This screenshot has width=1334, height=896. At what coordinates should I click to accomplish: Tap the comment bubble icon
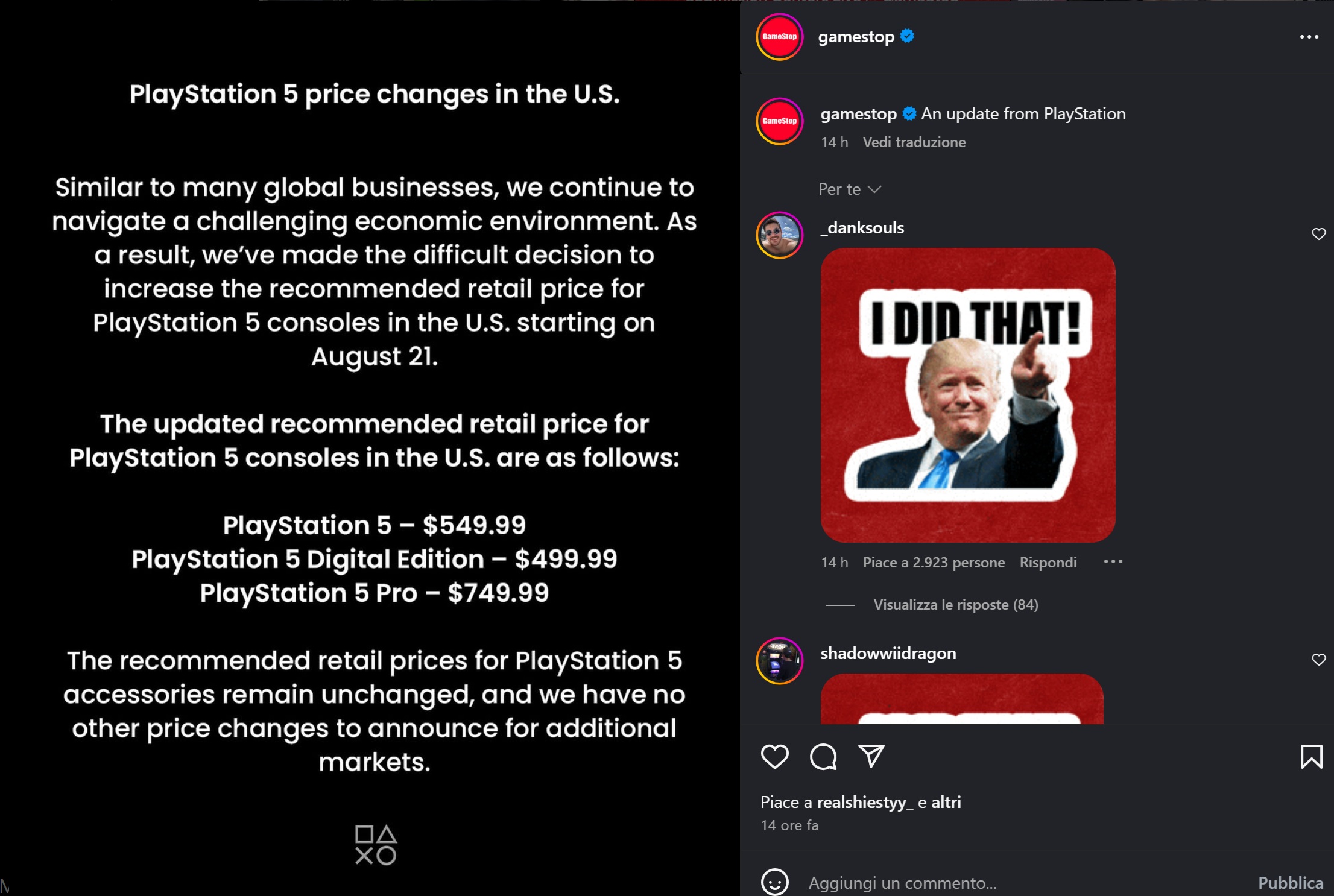pyautogui.click(x=823, y=757)
